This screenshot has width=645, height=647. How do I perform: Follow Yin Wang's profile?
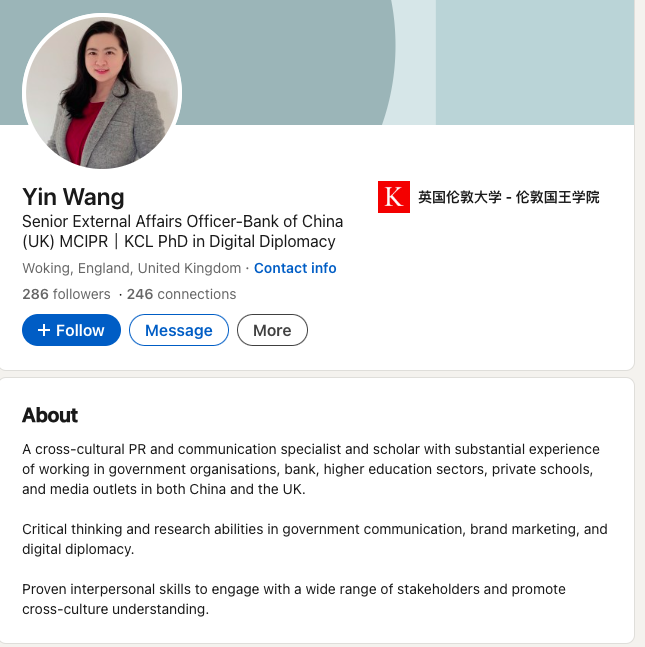tap(71, 330)
